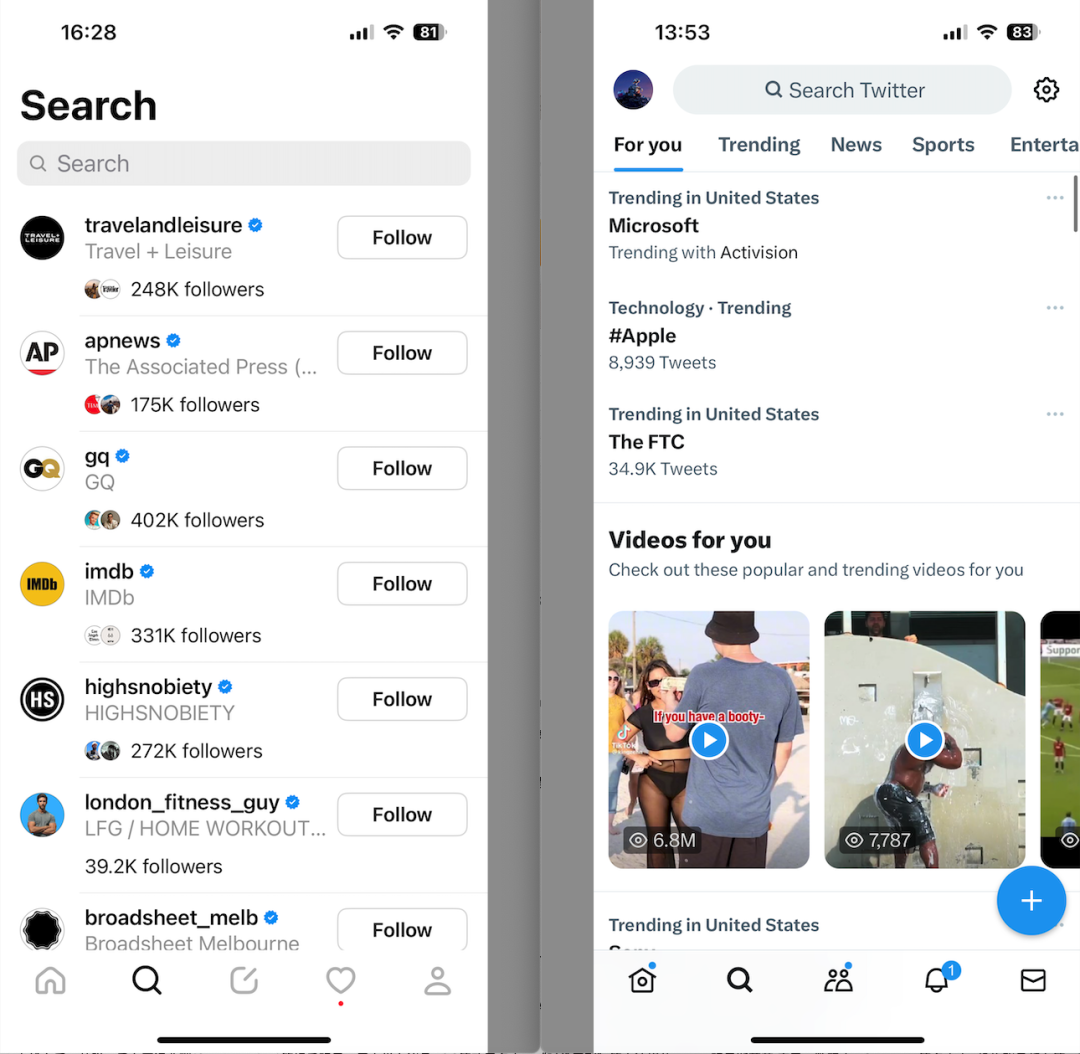
Task: Tap the Search field under the Search heading
Action: coord(244,163)
